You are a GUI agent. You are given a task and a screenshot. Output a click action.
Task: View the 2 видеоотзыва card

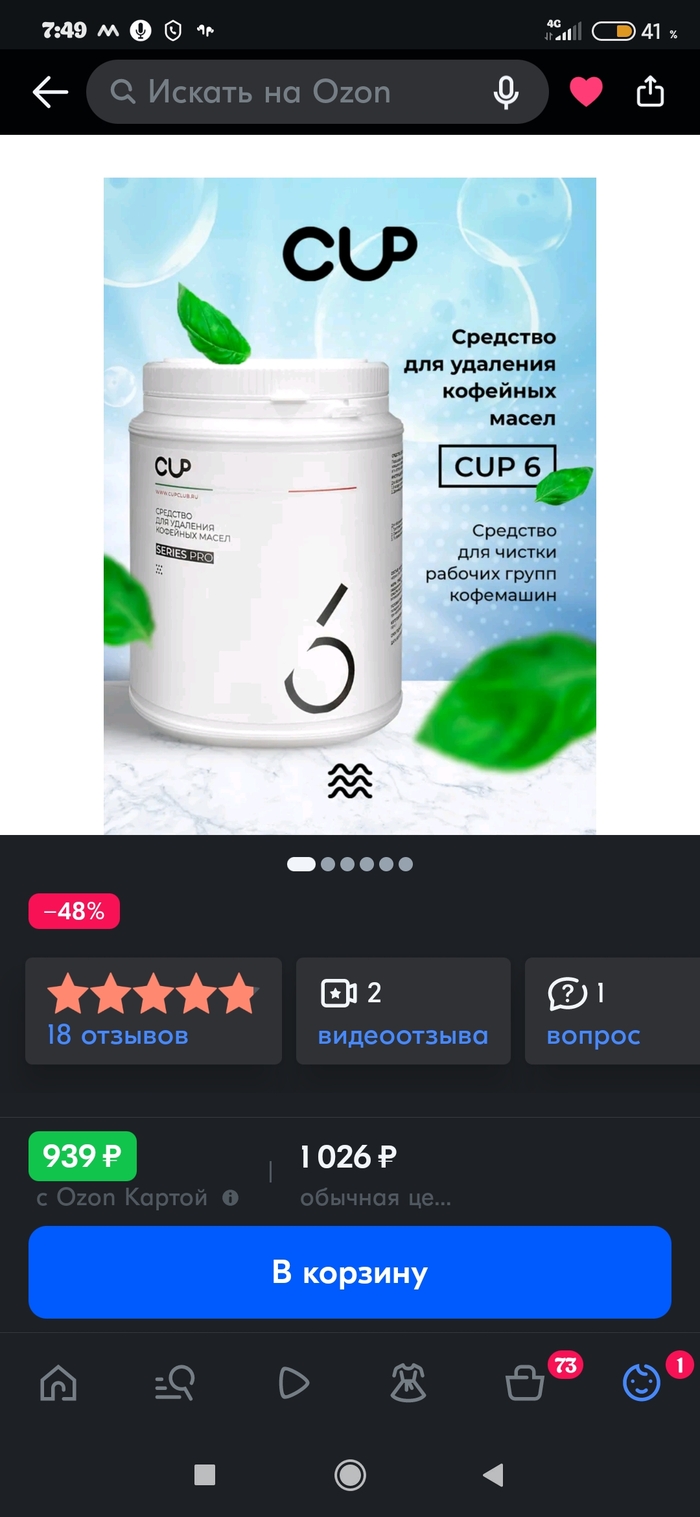click(x=403, y=1011)
